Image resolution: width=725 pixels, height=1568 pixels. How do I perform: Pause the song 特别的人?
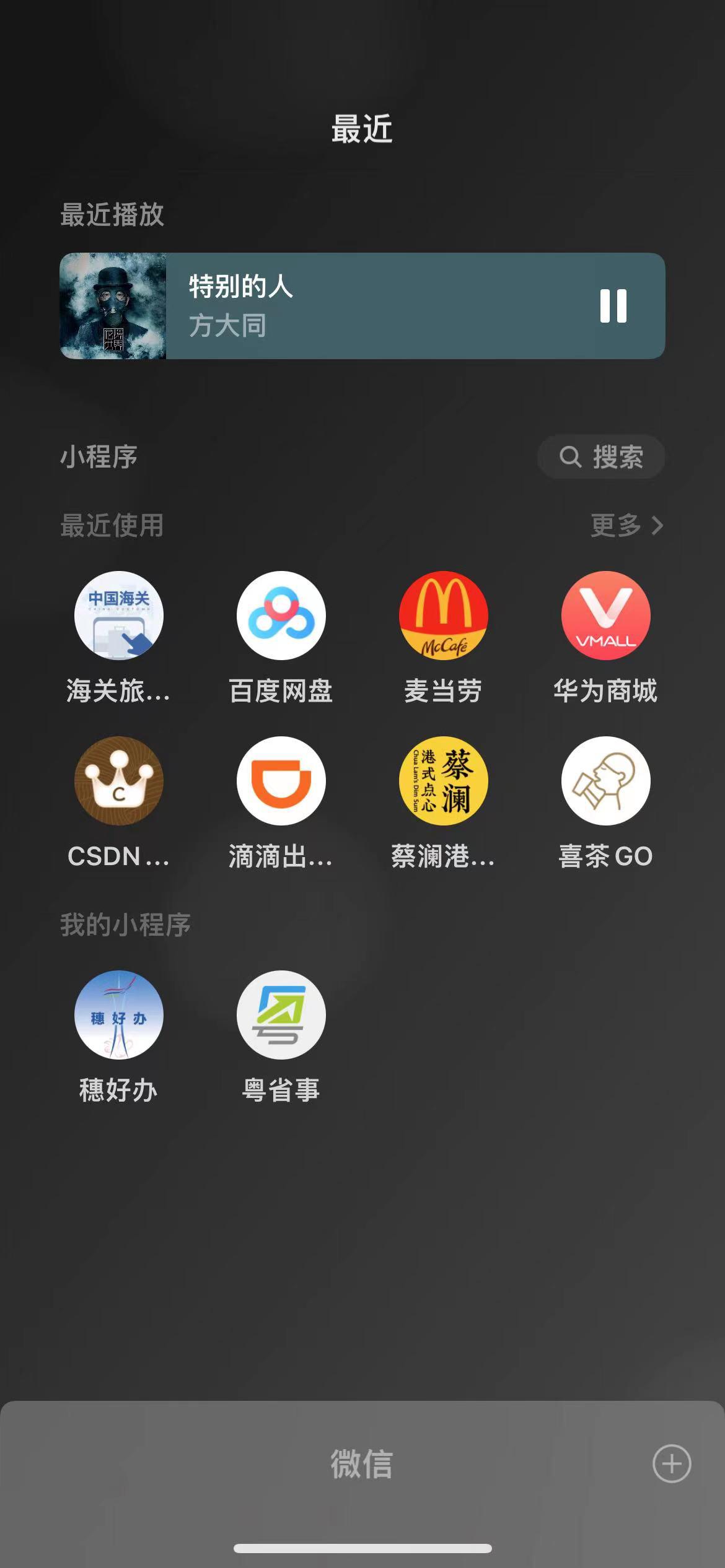tap(613, 306)
